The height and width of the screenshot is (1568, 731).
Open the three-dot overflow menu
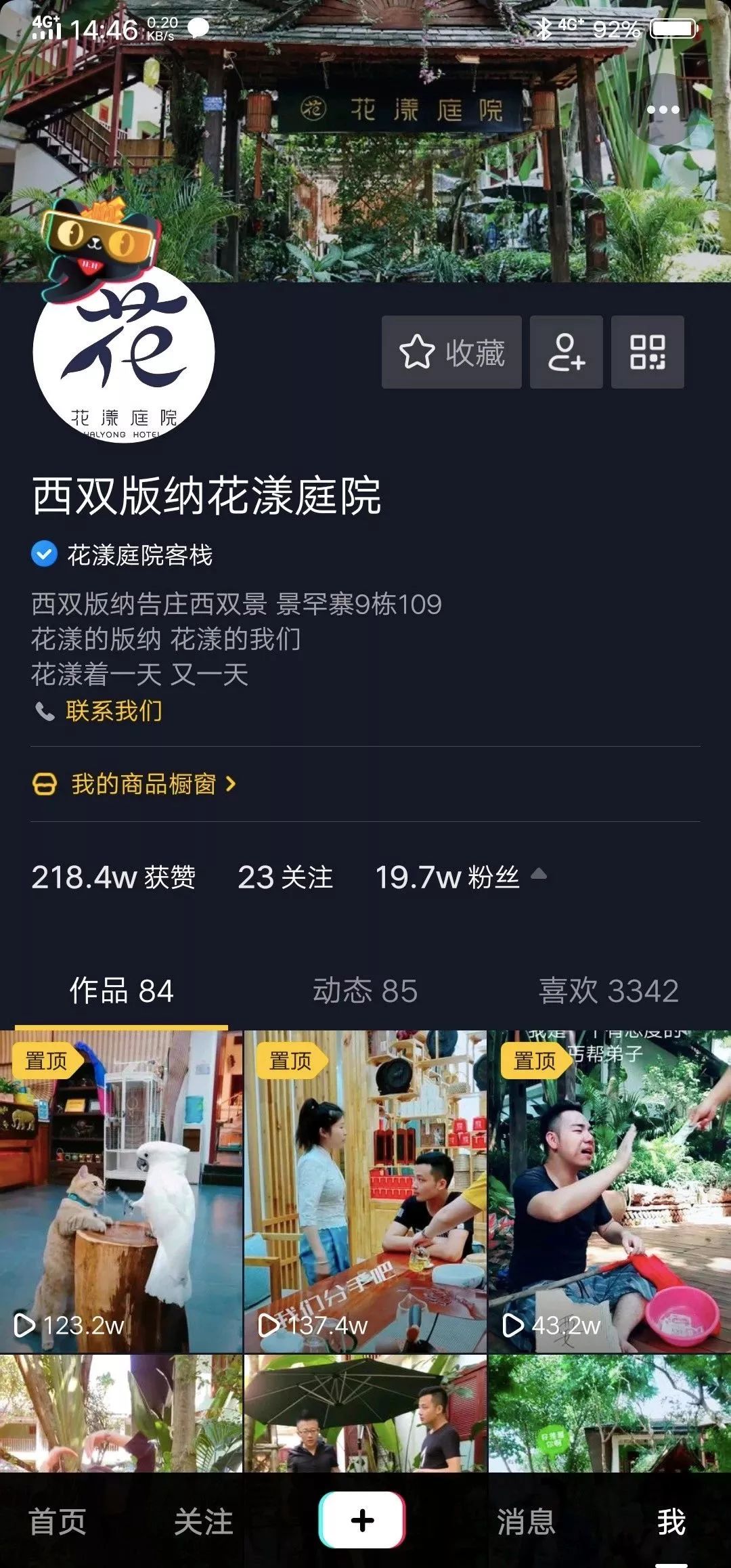(663, 110)
